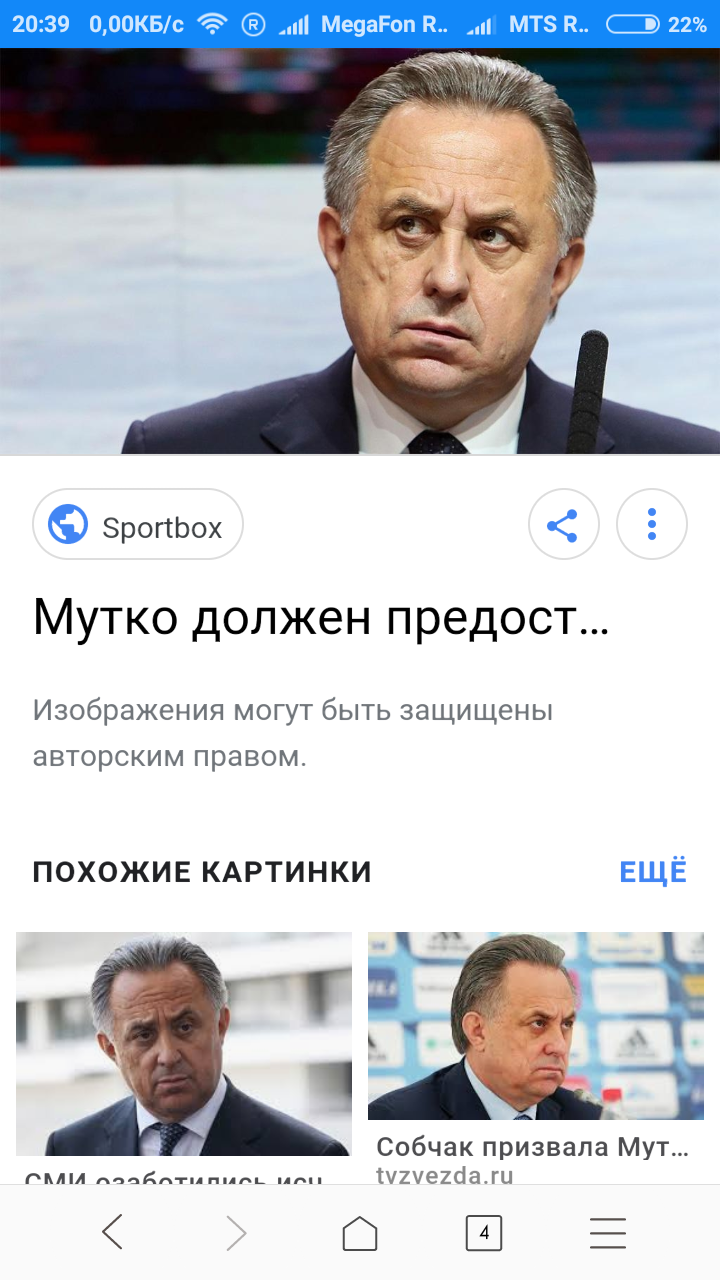Open the browser home page
Screen dimensions: 720x1280
(360, 1233)
